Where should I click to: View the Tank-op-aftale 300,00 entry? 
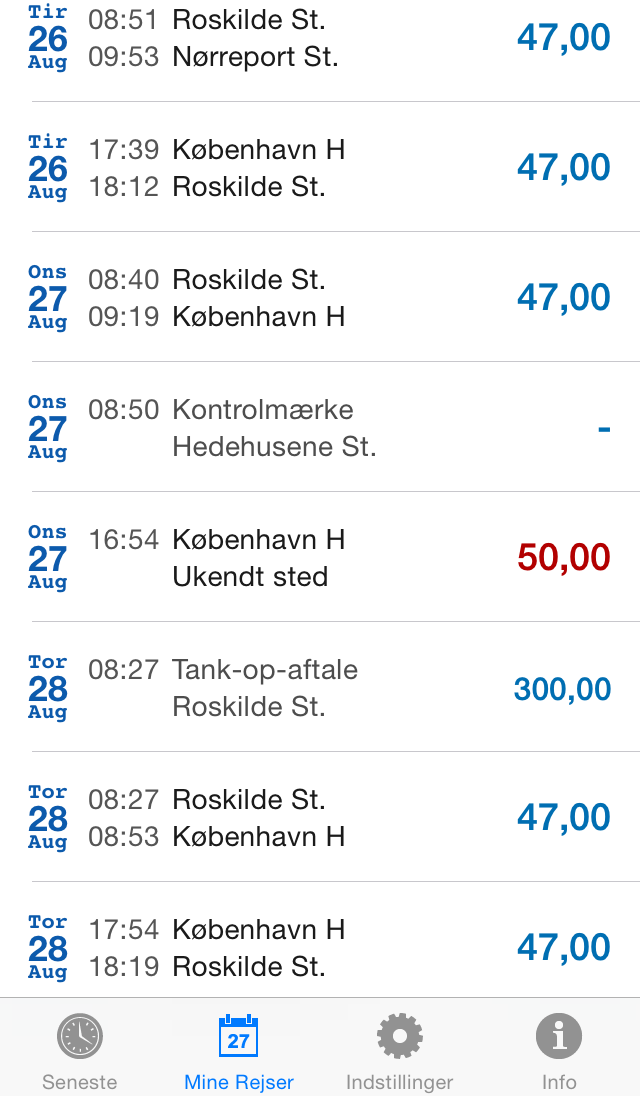(x=320, y=687)
